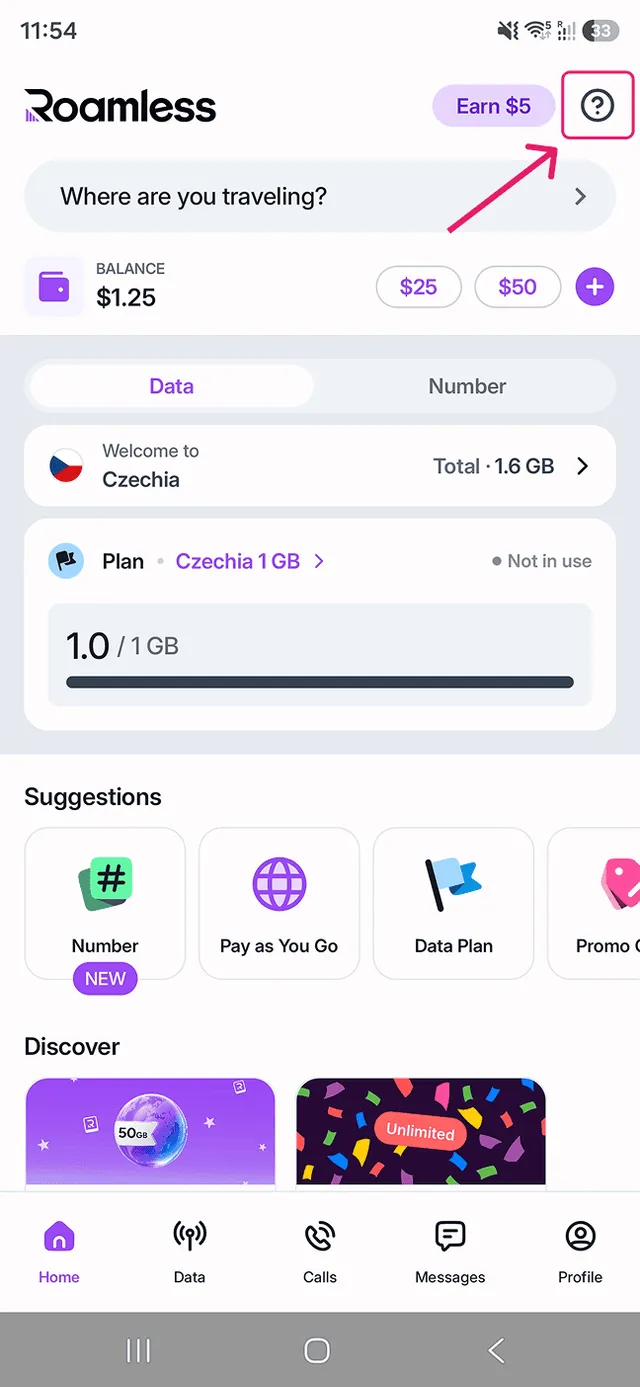The image size is (640, 1387).
Task: Tap the purple plus button by the balance
Action: 595,288
